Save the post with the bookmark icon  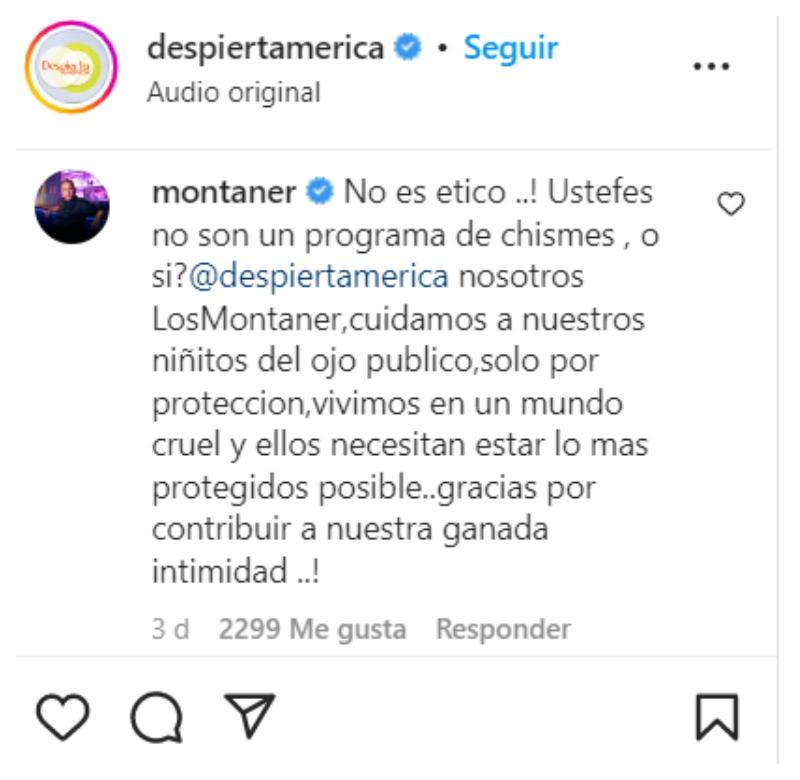pyautogui.click(x=716, y=716)
